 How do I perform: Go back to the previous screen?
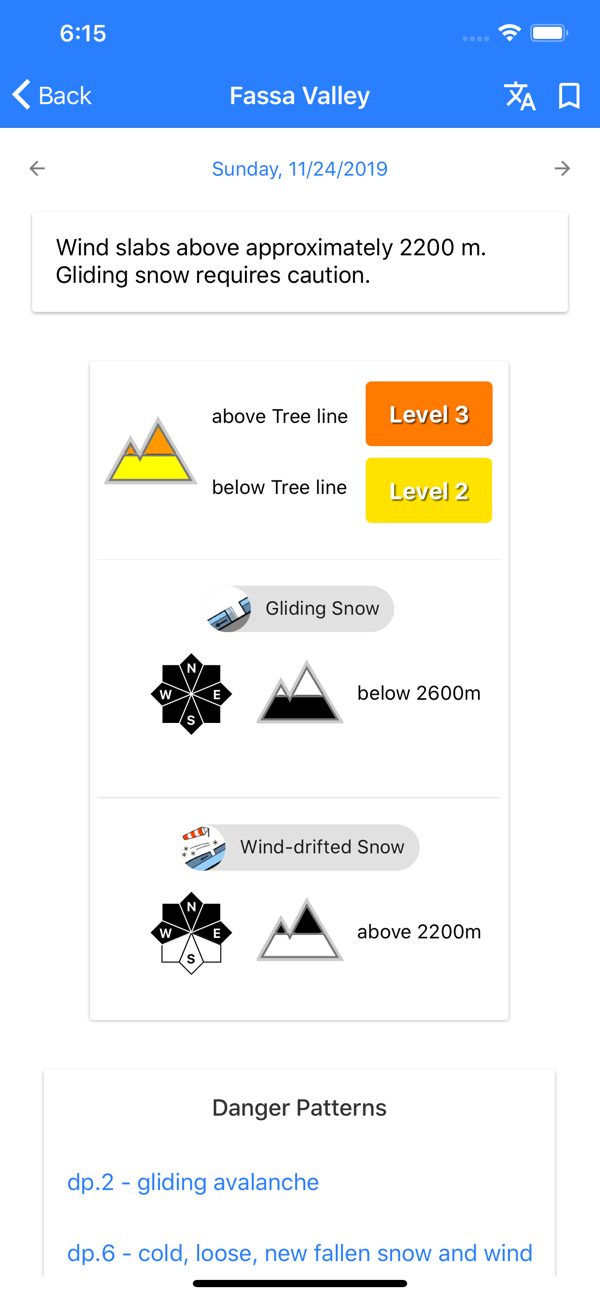52,96
